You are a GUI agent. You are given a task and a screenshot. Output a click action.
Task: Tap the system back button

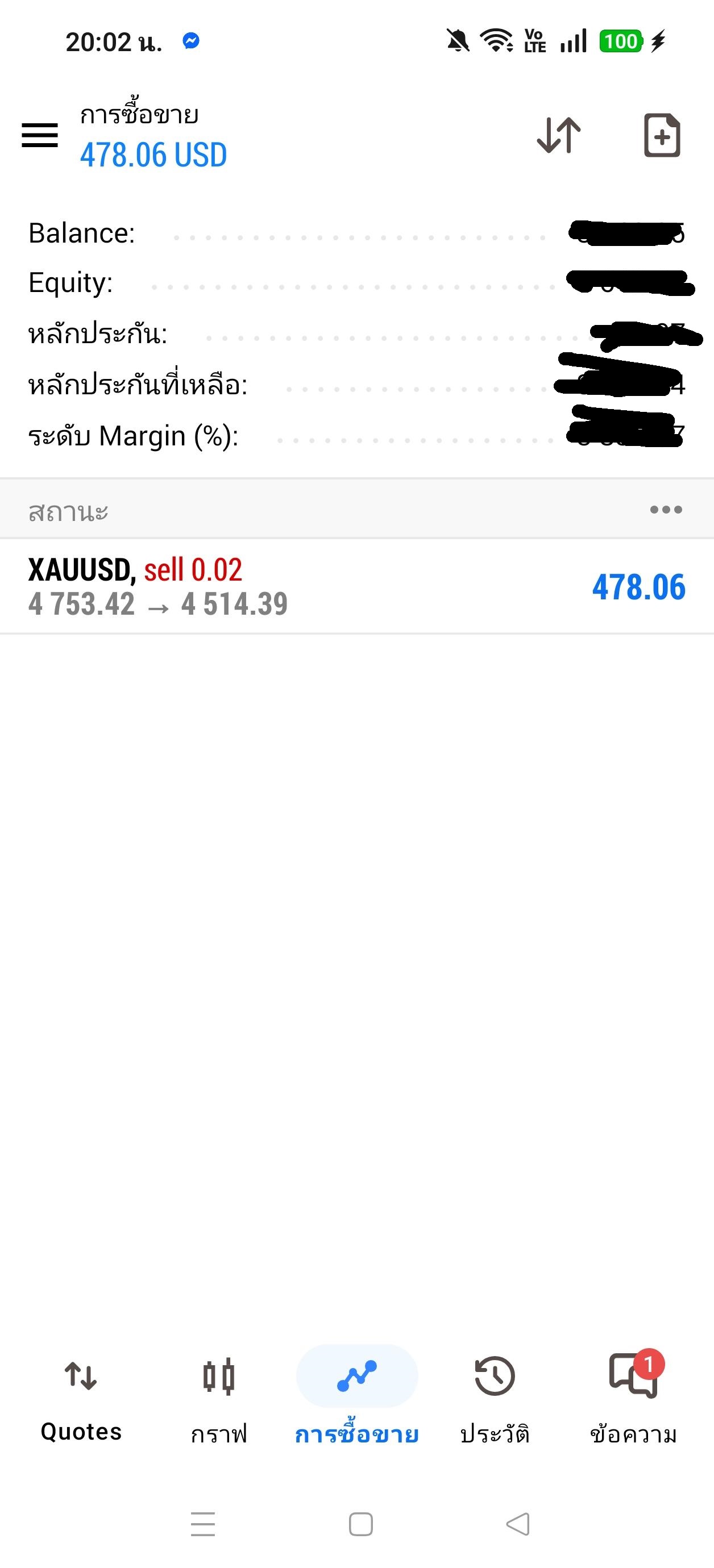click(518, 1524)
